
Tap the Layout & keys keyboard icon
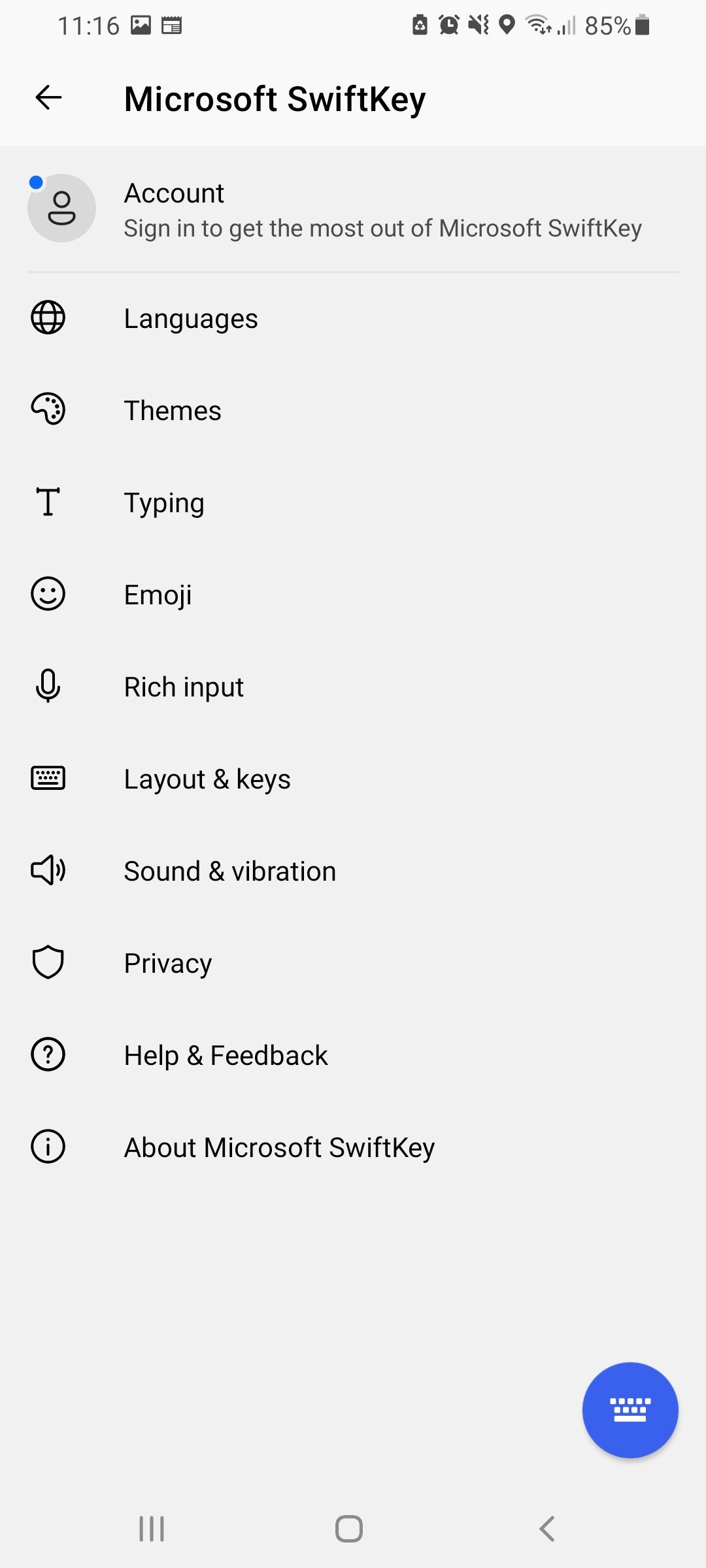48,777
